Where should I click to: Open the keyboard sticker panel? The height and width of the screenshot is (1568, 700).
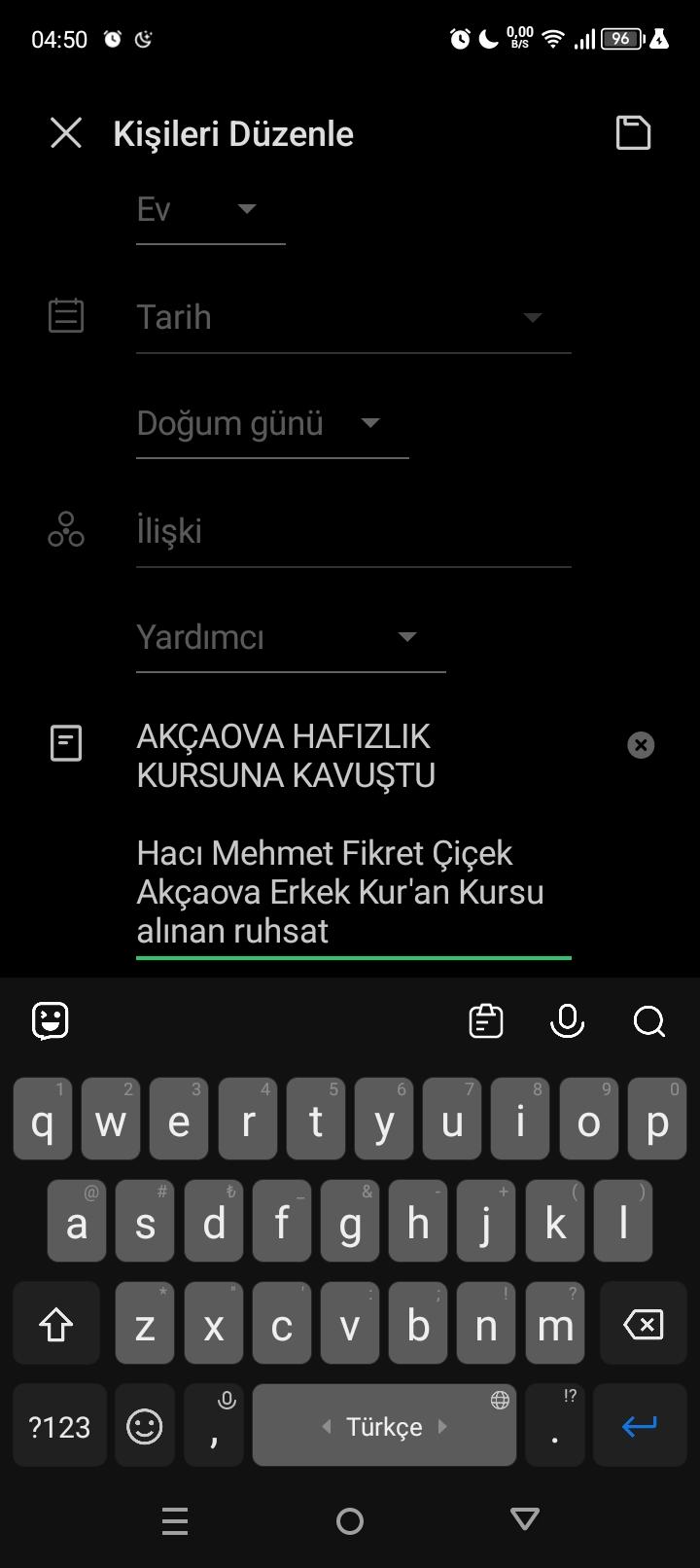(x=51, y=1021)
